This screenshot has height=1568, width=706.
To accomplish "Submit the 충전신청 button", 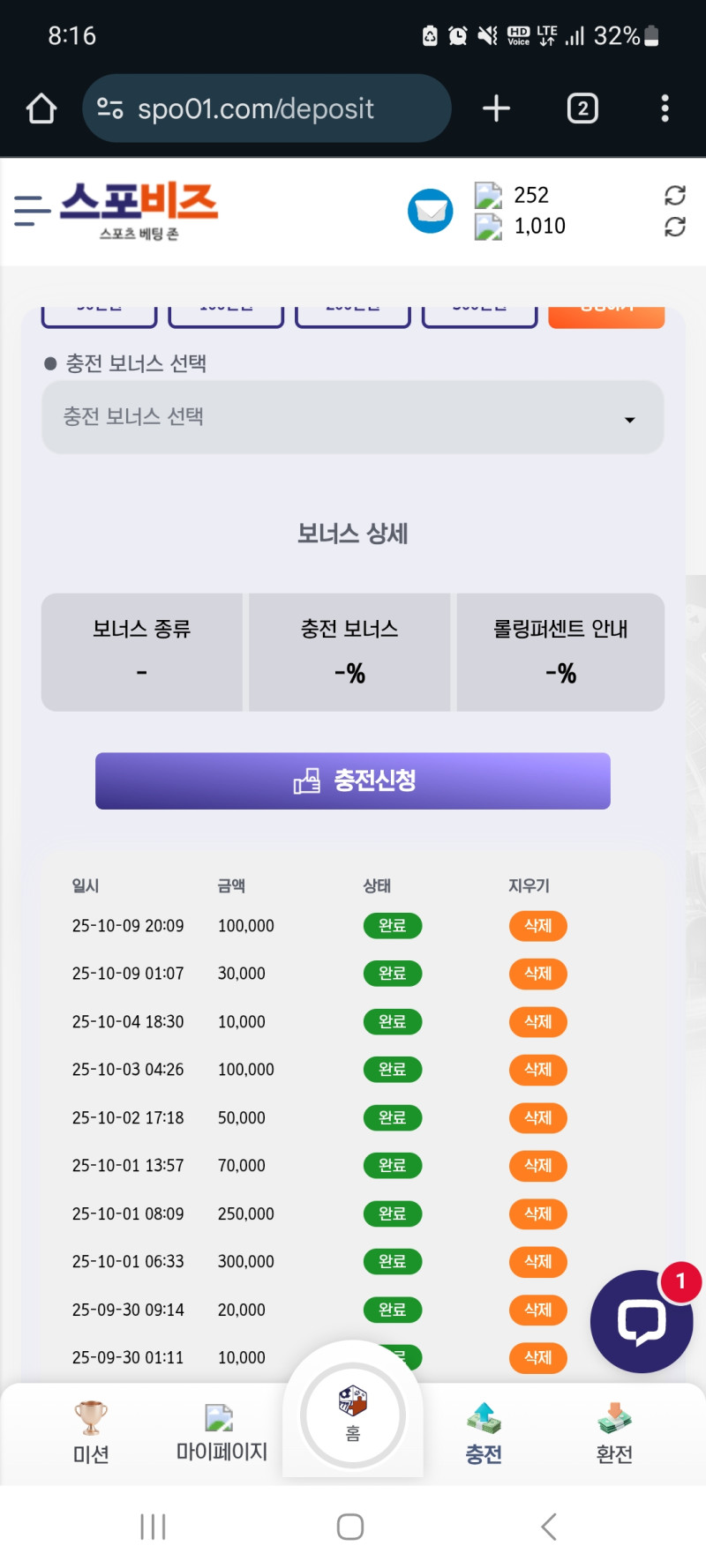I will pyautogui.click(x=353, y=780).
